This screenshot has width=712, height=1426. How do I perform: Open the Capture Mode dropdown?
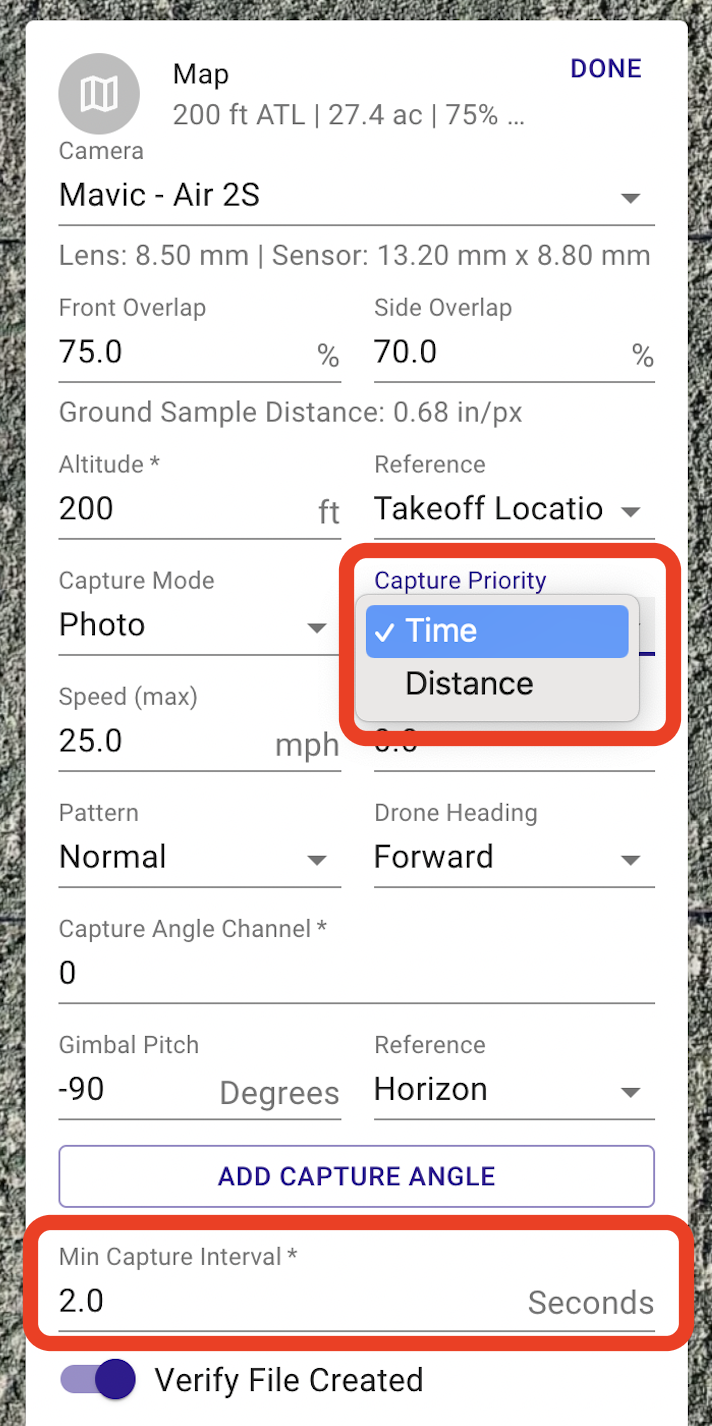pyautogui.click(x=200, y=625)
